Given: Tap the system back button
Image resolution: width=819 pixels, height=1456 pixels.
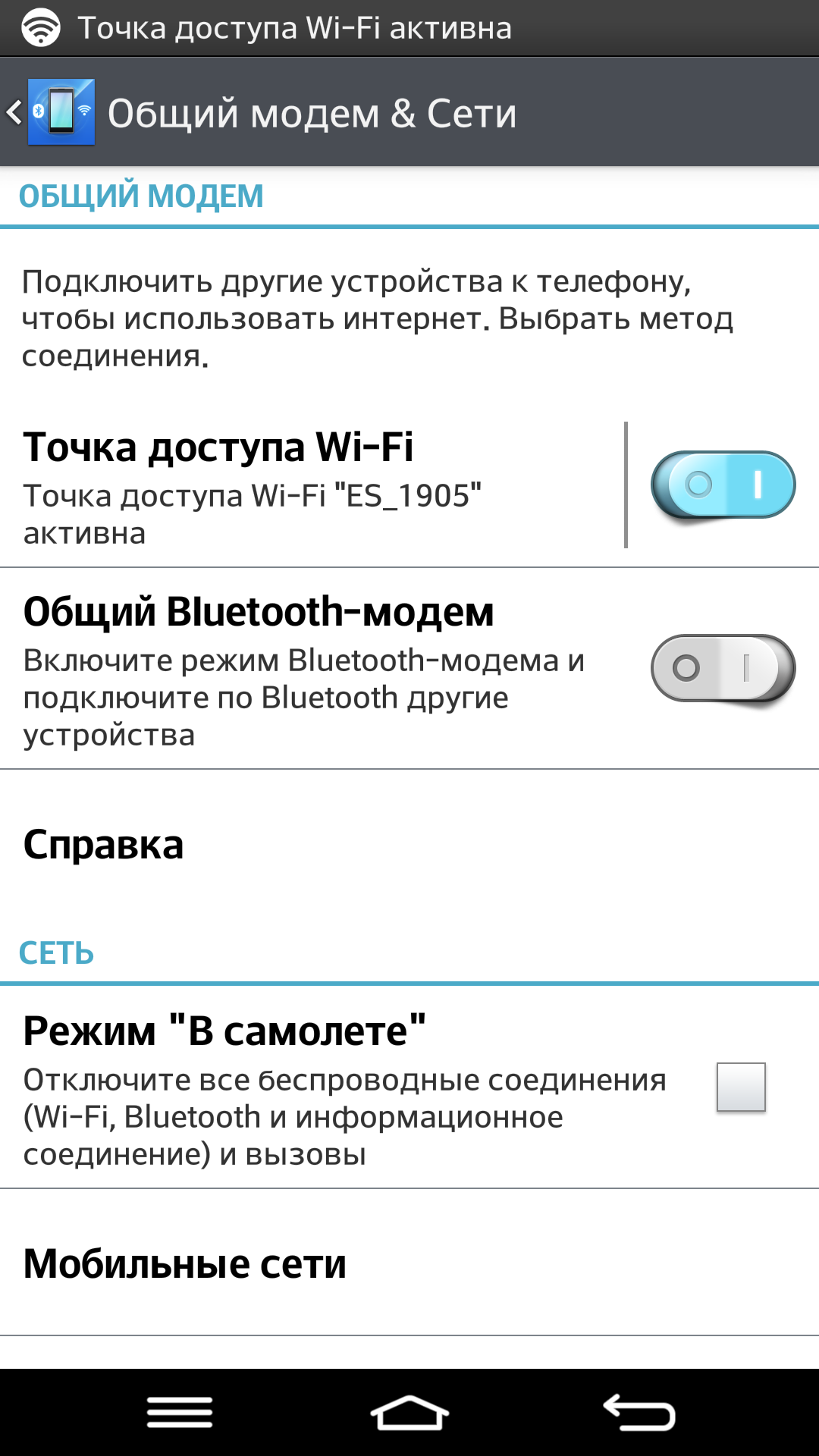Looking at the screenshot, I should (639, 1412).
